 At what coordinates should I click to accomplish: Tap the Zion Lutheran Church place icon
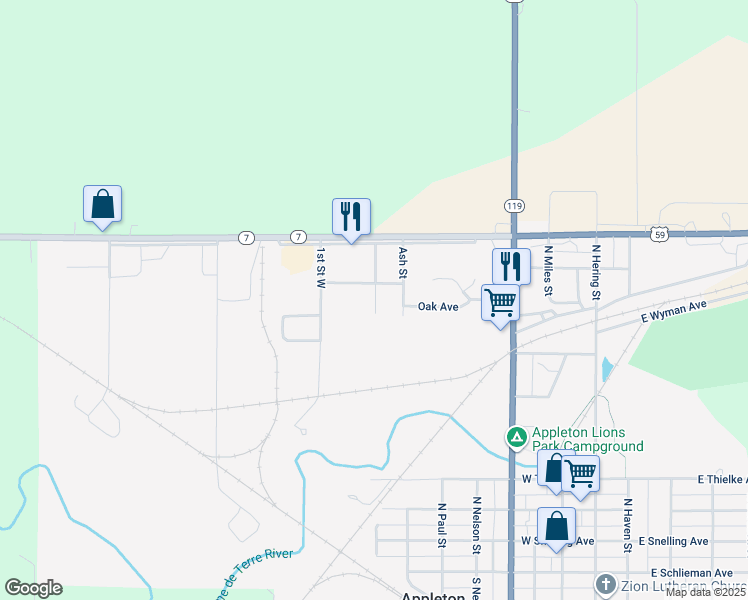[x=604, y=584]
